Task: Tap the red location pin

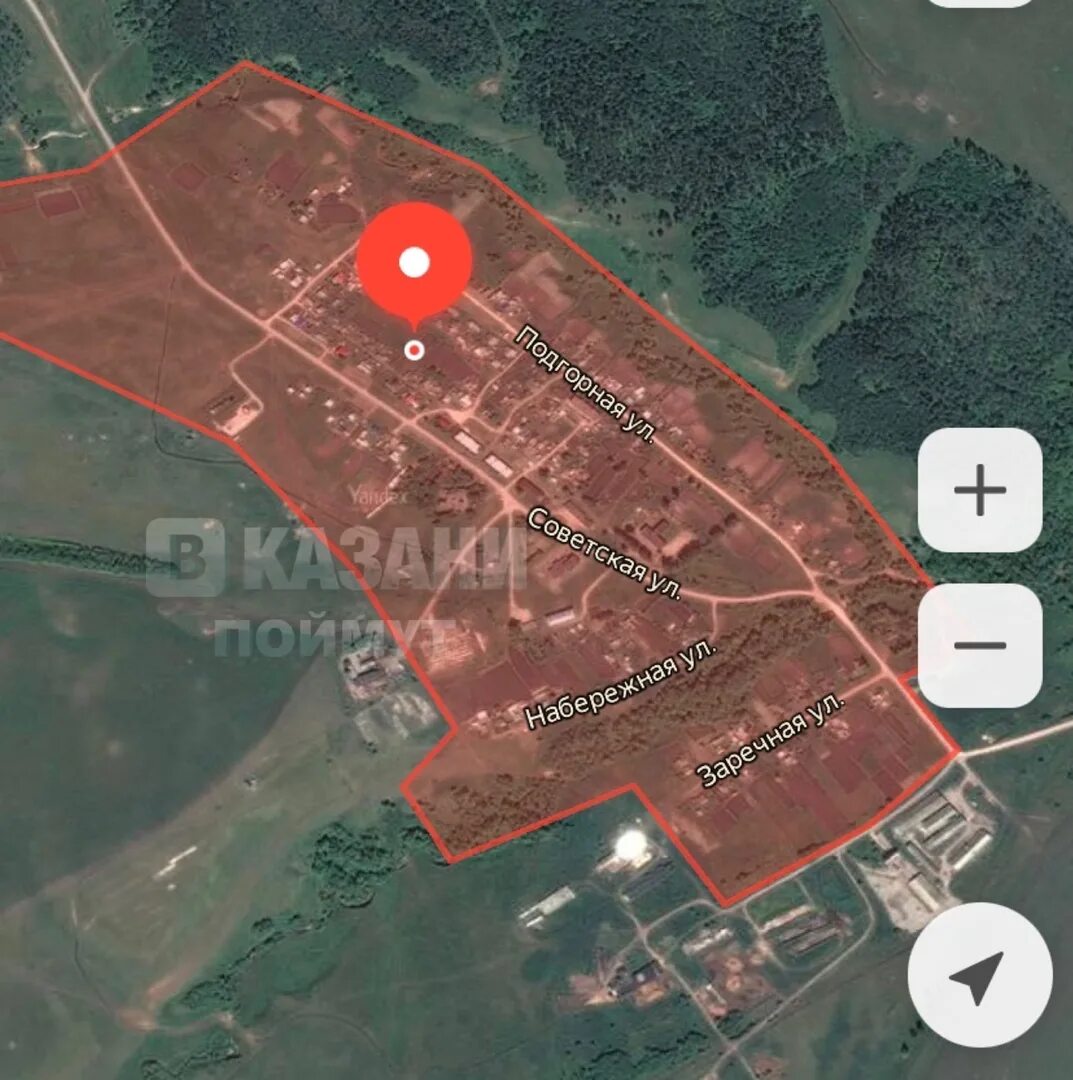Action: tap(414, 263)
